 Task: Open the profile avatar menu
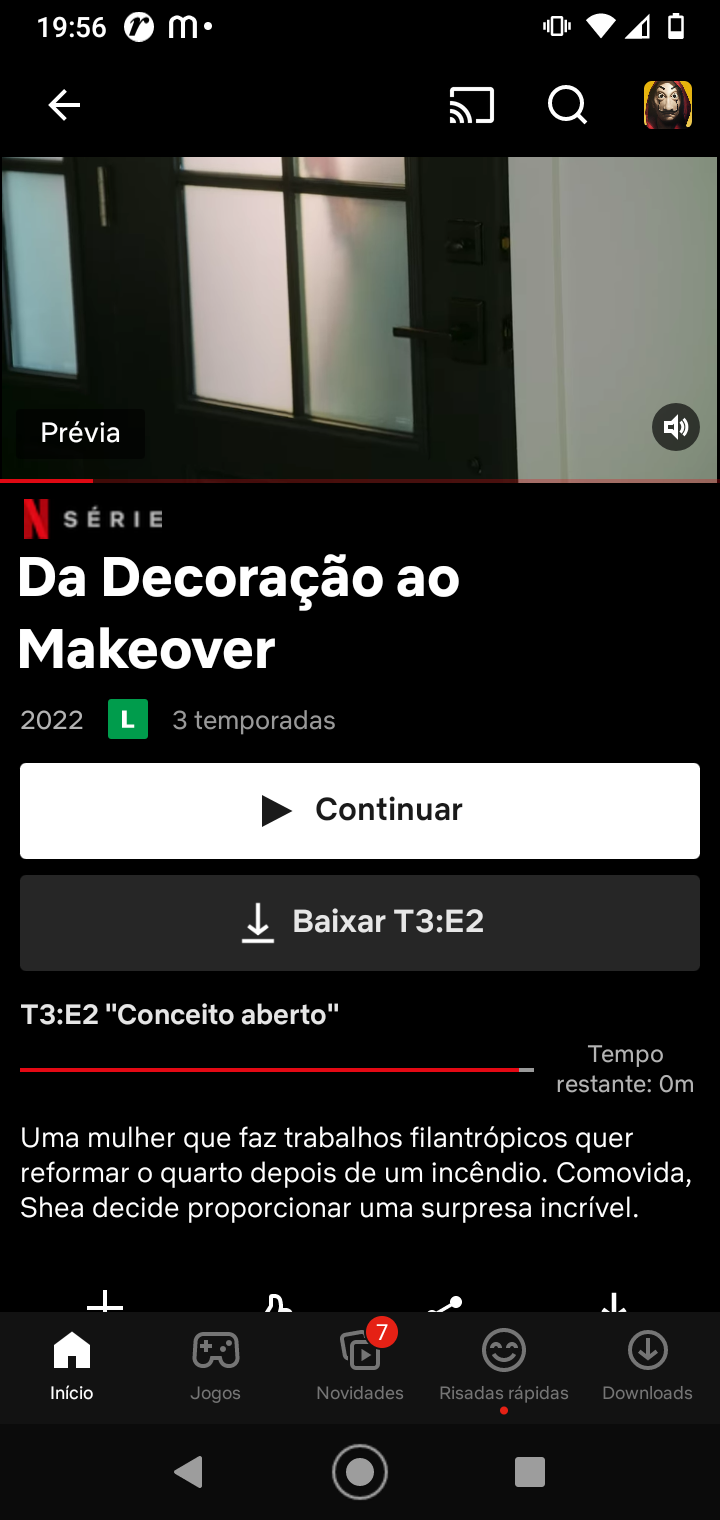click(668, 105)
